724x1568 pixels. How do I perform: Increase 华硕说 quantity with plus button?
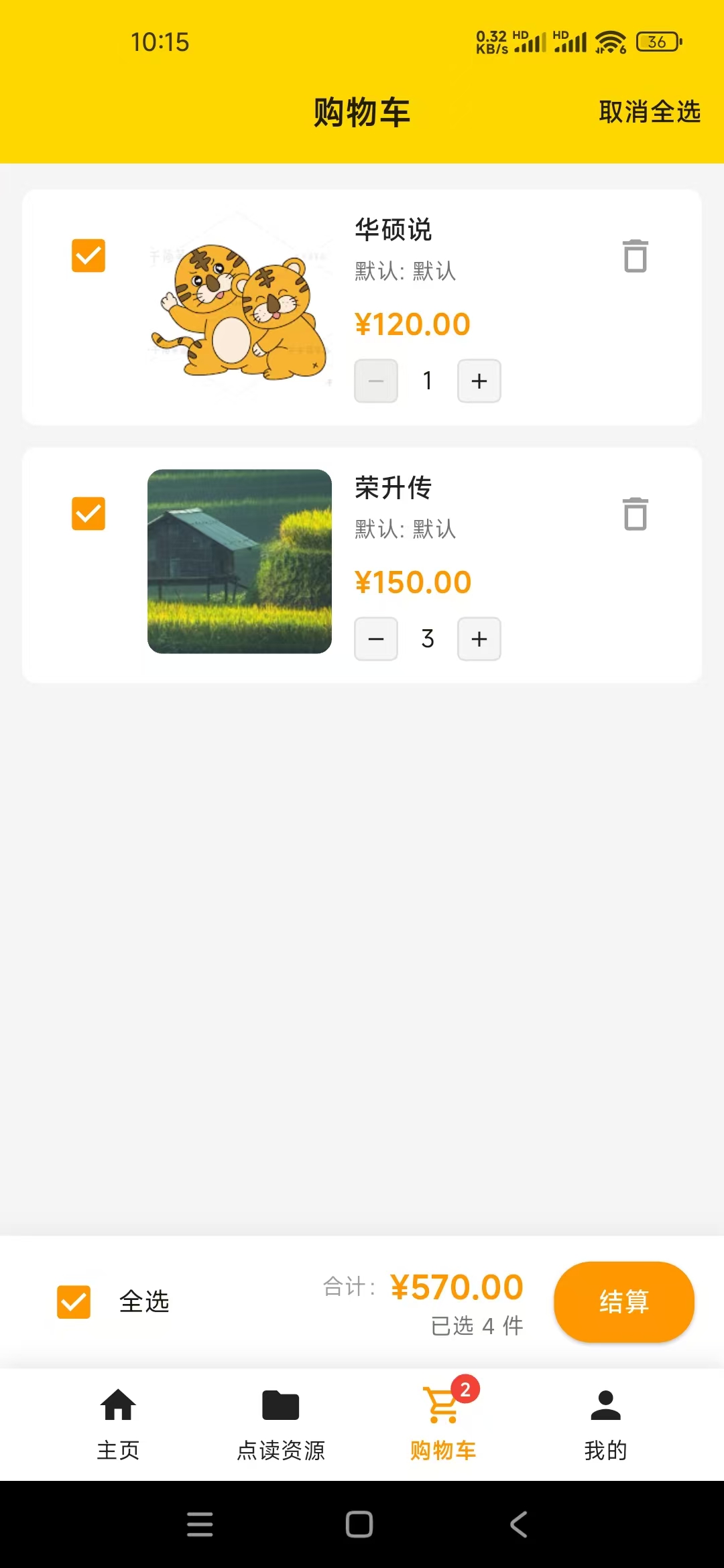point(479,381)
